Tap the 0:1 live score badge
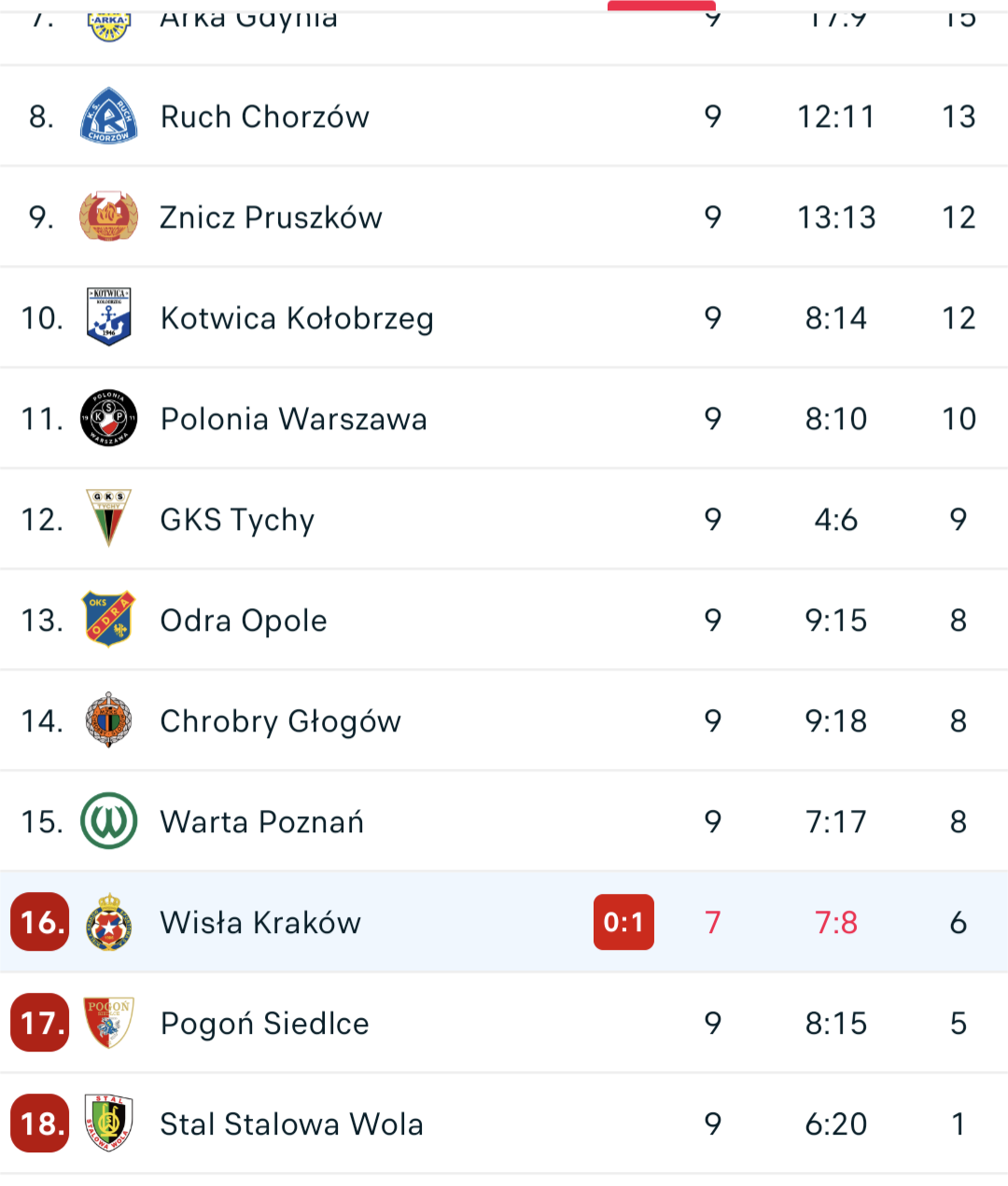Viewport: 1008px width, 1186px height. pyautogui.click(x=623, y=923)
